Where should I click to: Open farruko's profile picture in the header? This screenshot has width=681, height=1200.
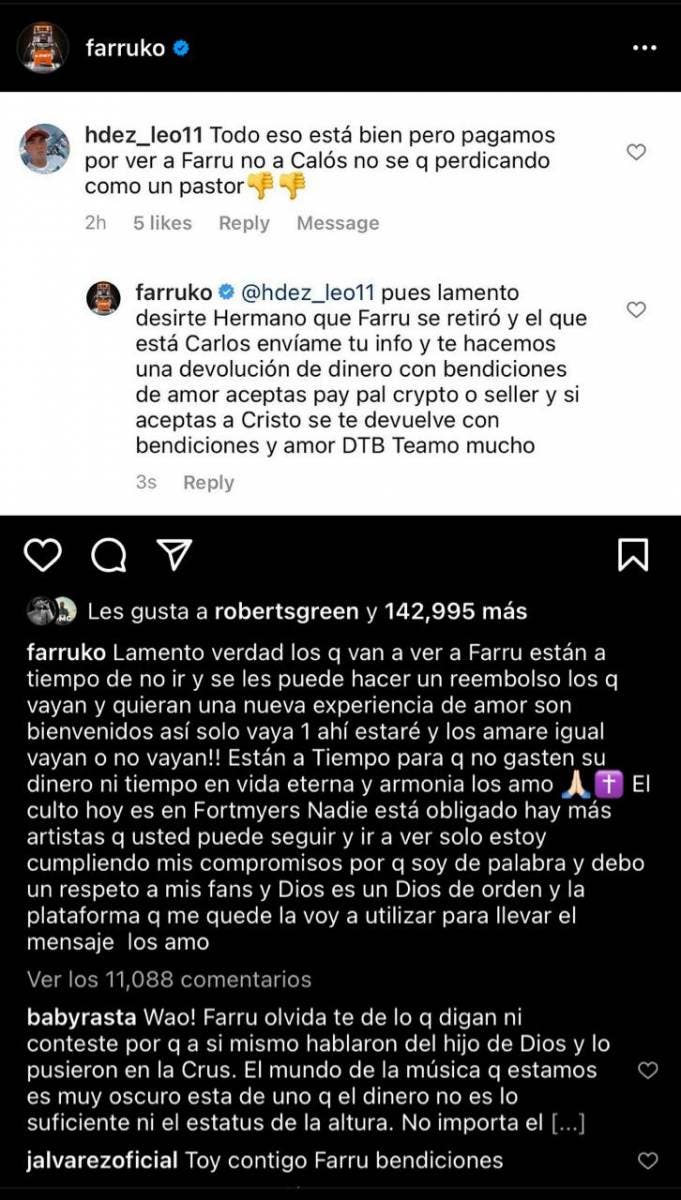[43, 47]
